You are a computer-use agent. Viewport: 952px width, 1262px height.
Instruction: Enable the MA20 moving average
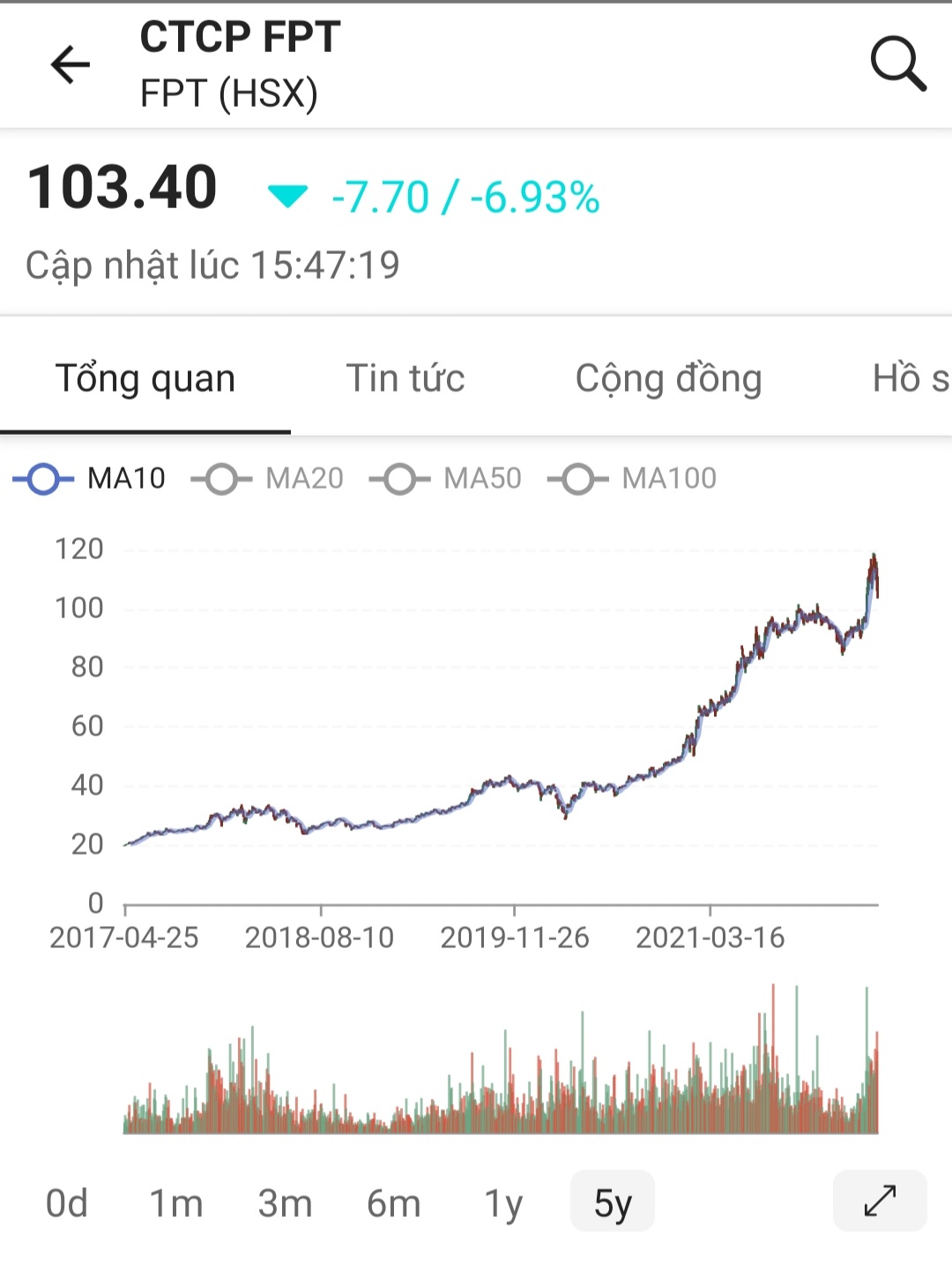268,479
